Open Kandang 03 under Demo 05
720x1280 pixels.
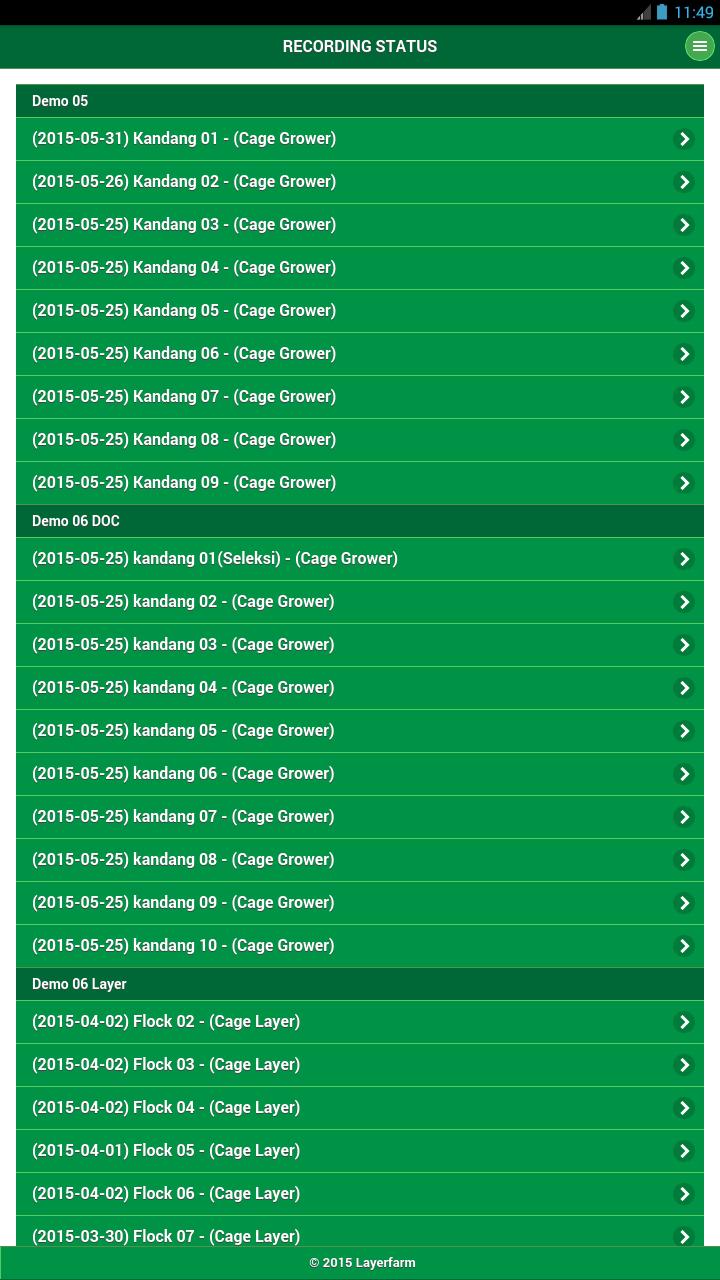359,225
